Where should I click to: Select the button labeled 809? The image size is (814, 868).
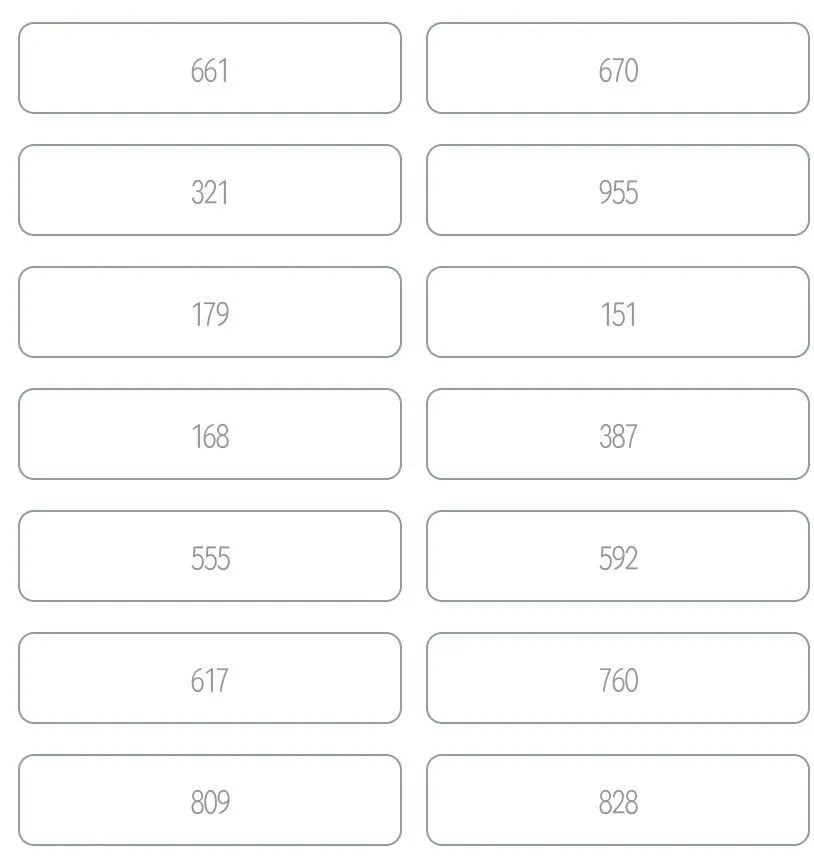click(210, 801)
